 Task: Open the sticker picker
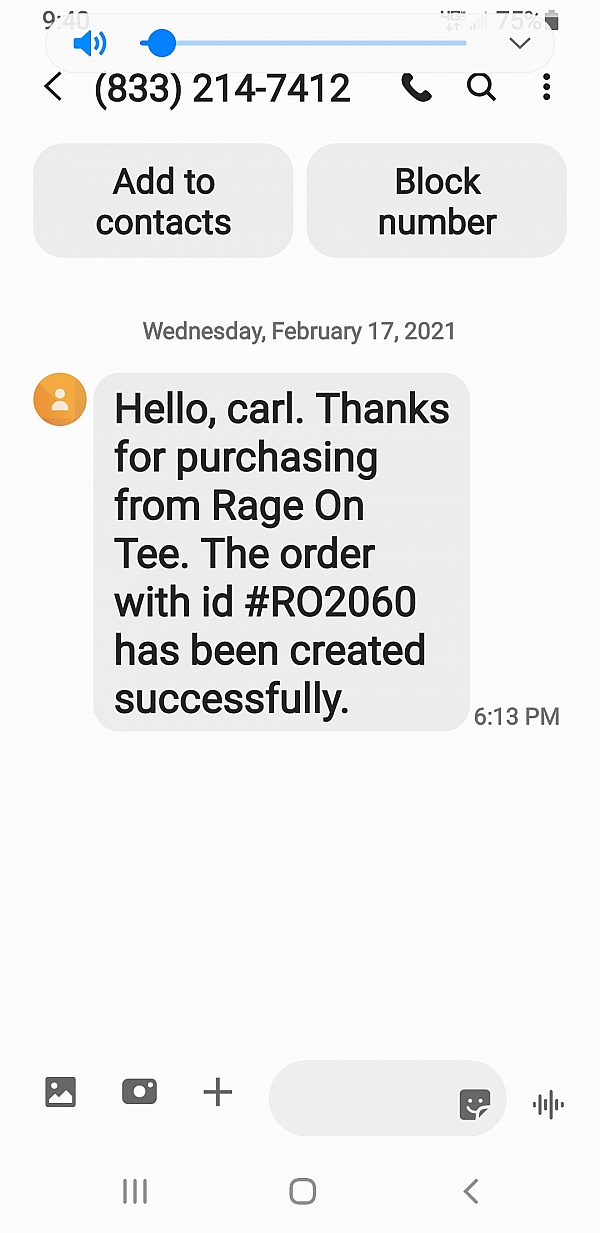tap(475, 1104)
